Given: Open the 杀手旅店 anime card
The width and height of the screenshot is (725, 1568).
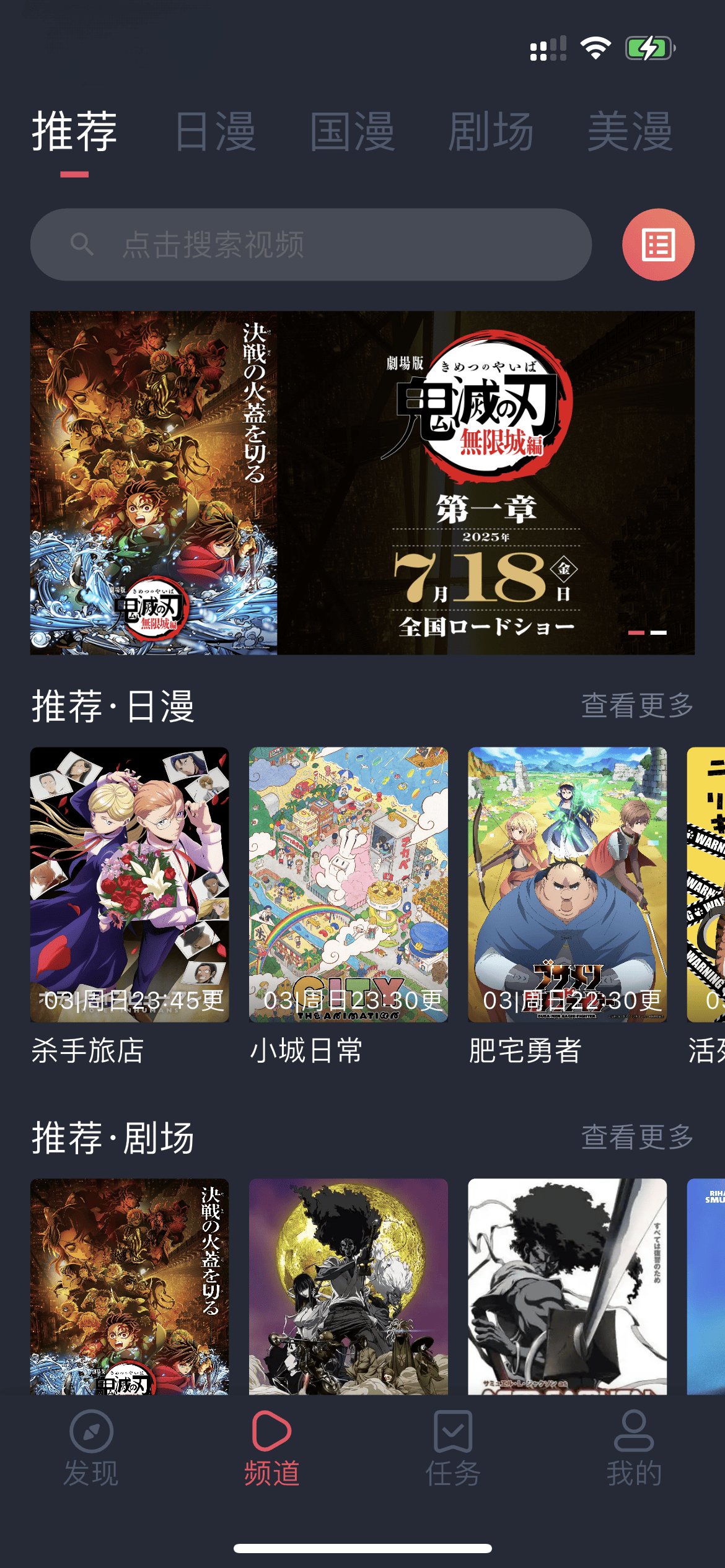Looking at the screenshot, I should [x=130, y=885].
